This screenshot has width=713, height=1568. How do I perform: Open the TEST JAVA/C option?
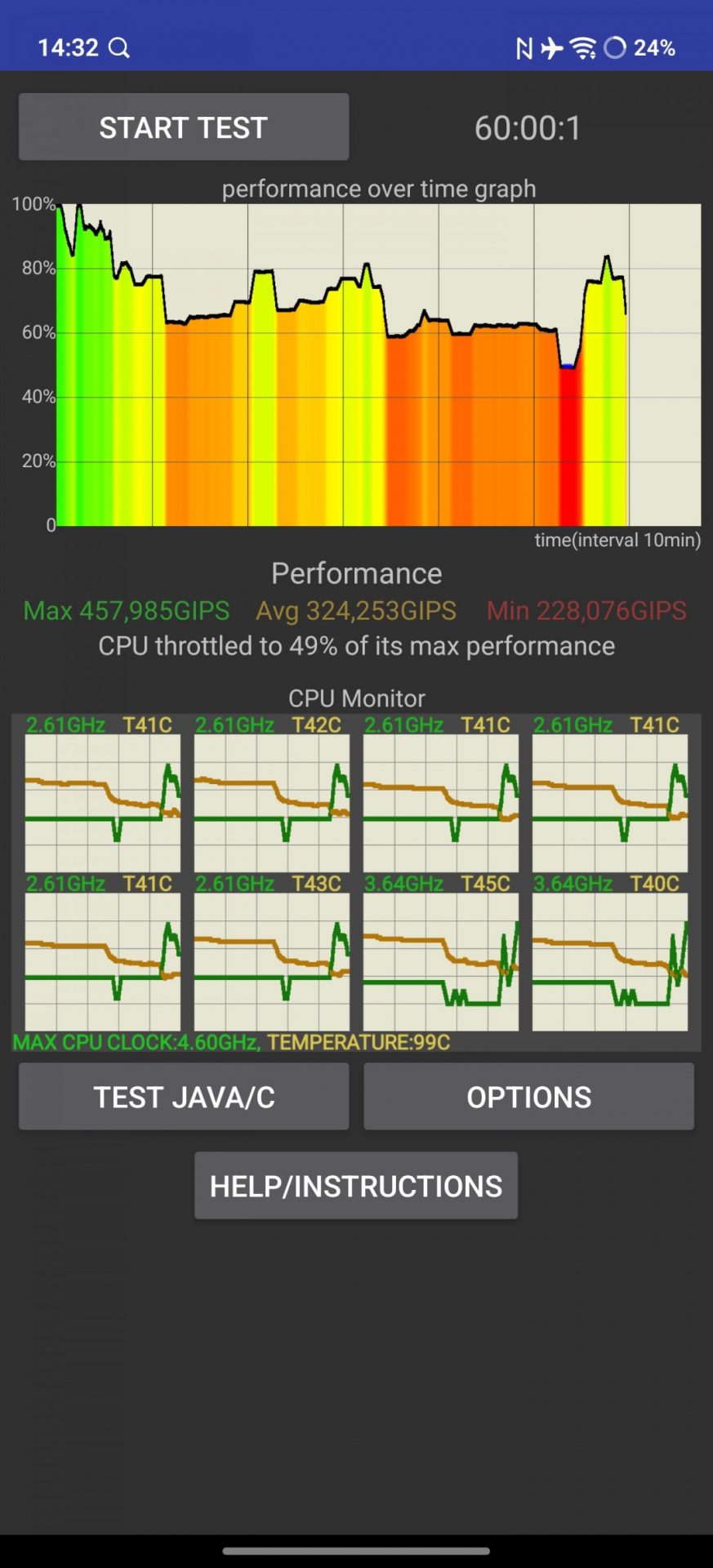pyautogui.click(x=184, y=1097)
